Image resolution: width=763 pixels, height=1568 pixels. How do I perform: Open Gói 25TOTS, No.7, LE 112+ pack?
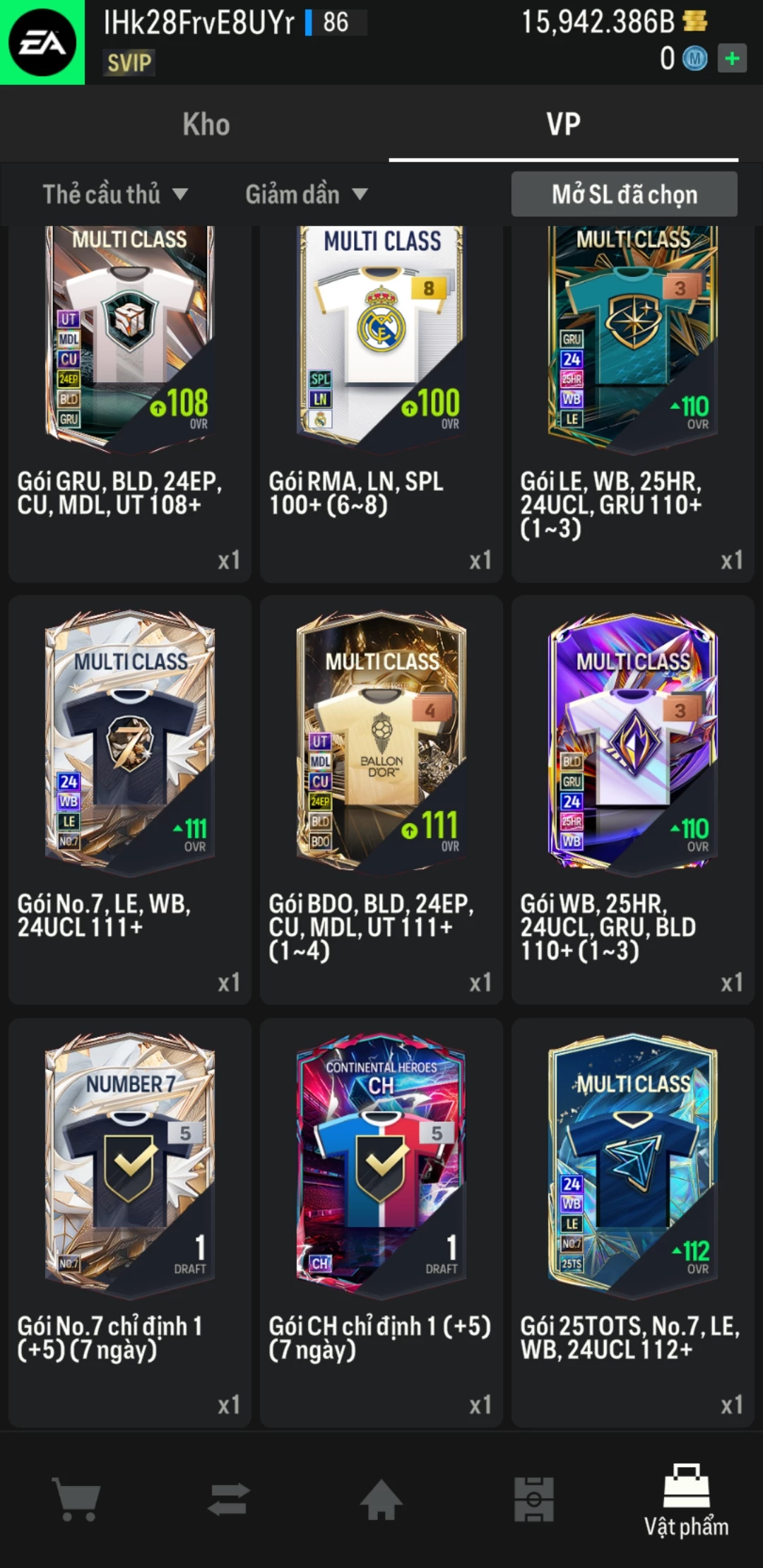[x=633, y=1222]
